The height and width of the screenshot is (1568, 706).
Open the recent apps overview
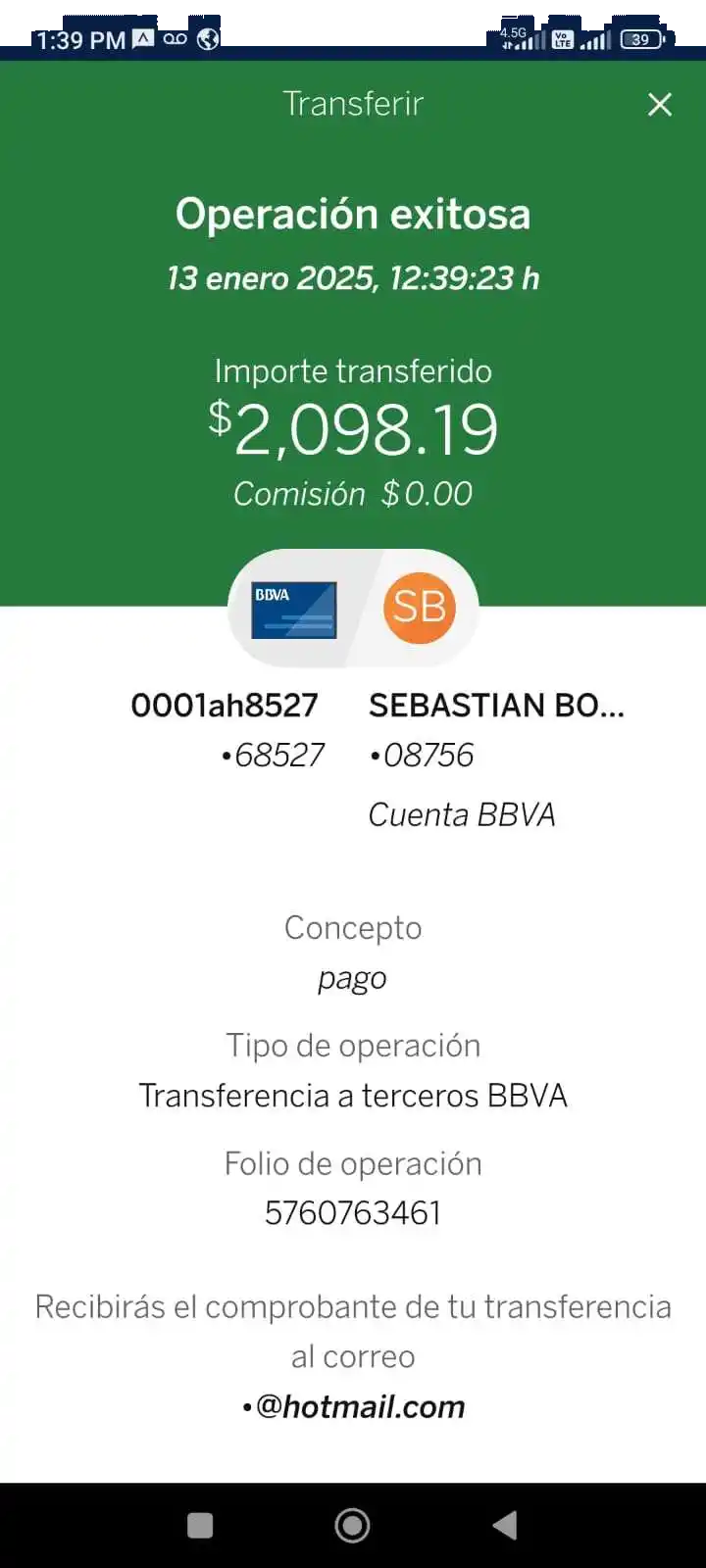[200, 1525]
